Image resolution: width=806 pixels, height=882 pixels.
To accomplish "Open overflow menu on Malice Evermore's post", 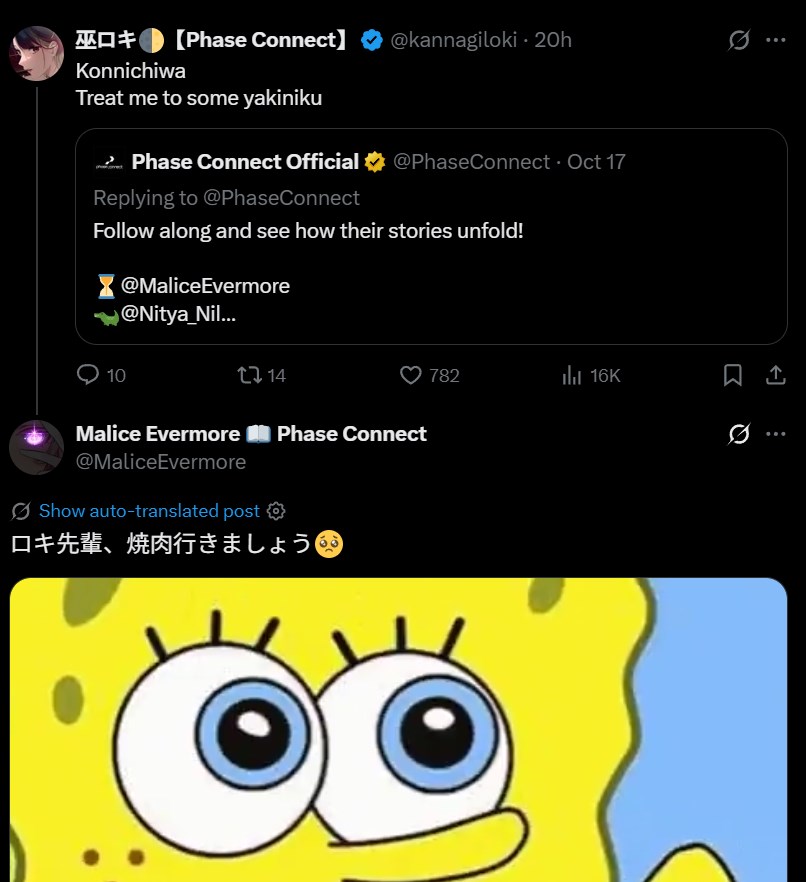I will [776, 434].
